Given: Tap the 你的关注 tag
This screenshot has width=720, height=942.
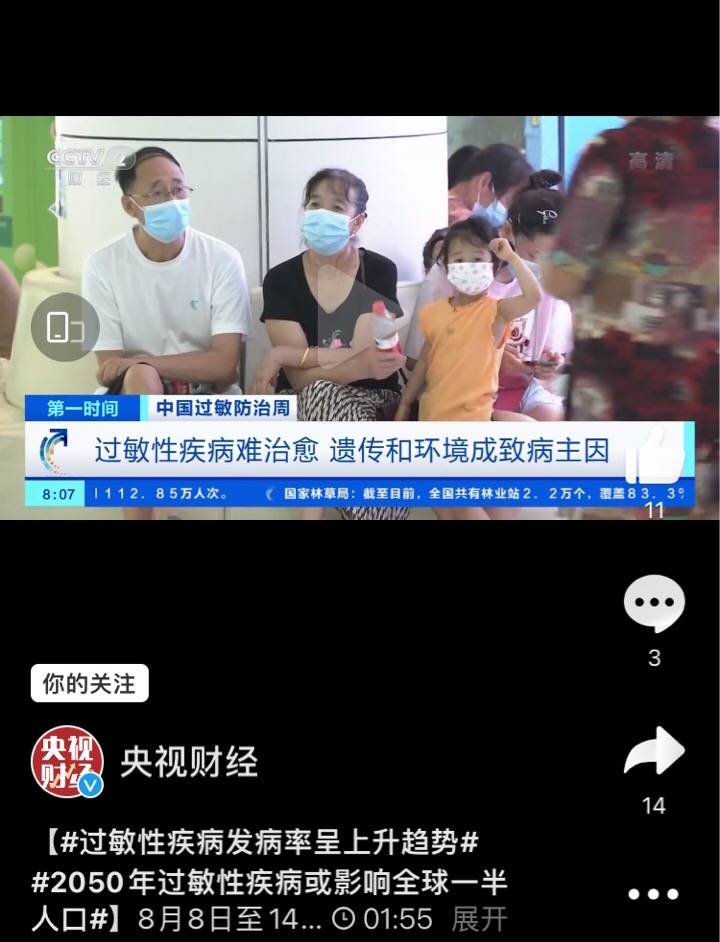Looking at the screenshot, I should pyautogui.click(x=89, y=684).
